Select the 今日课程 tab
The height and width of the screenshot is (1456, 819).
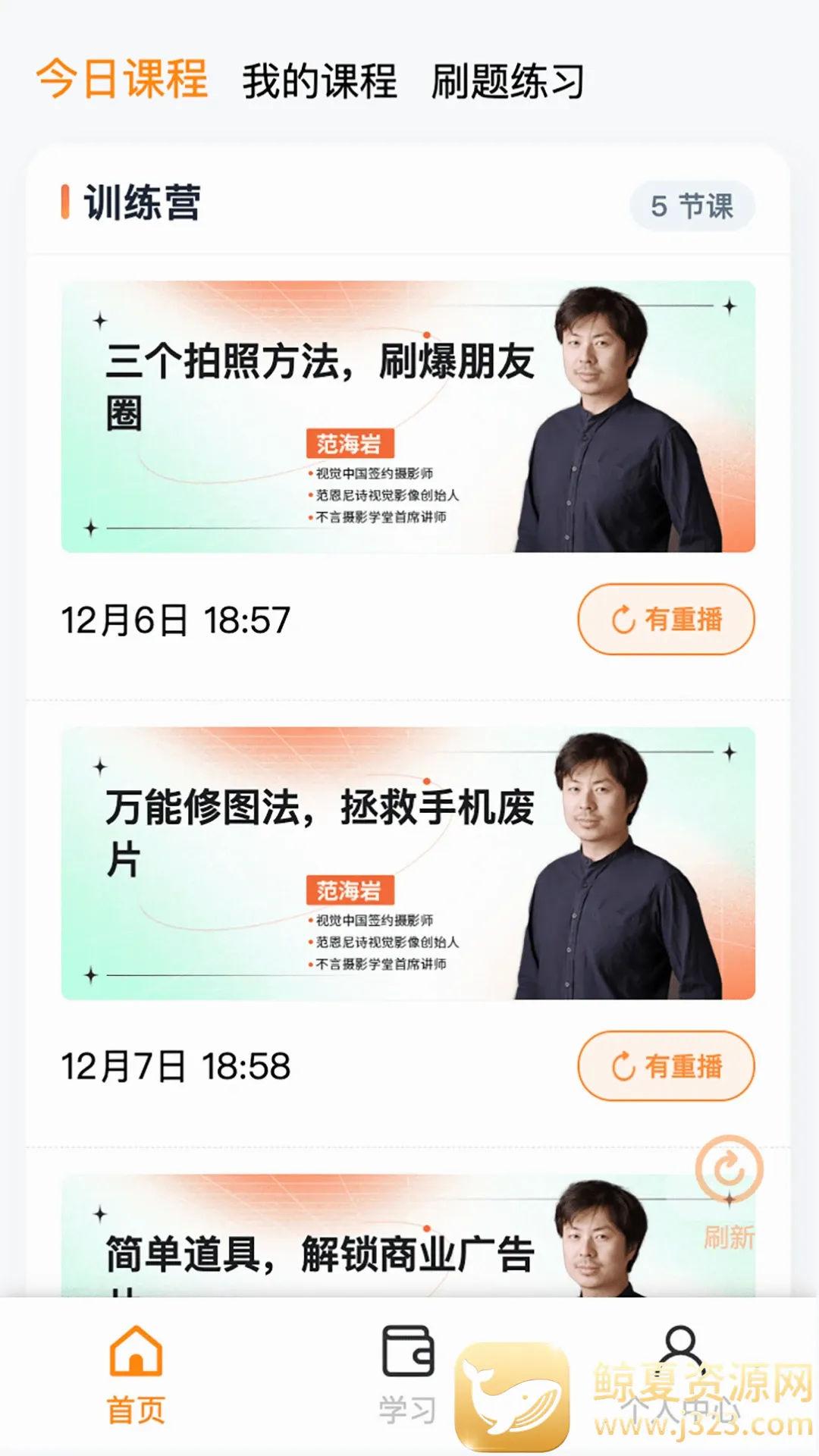coord(122,79)
